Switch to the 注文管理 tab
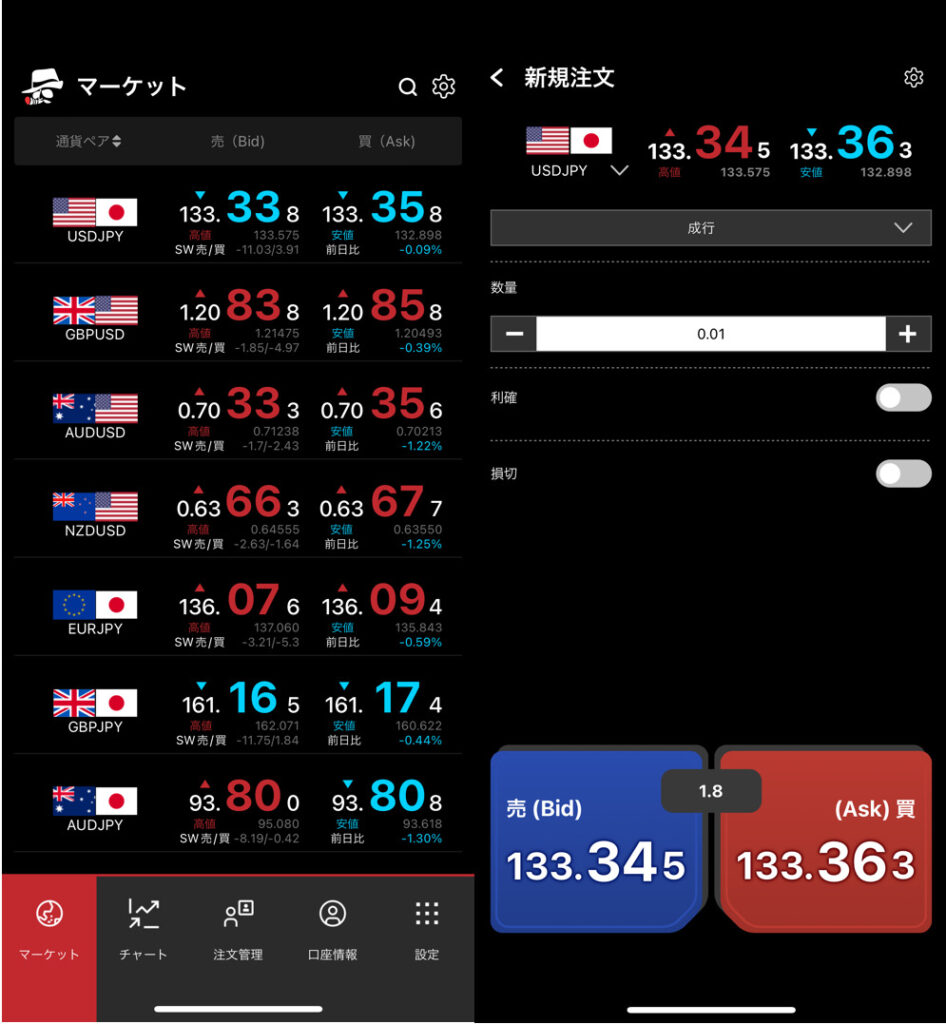This screenshot has height=1024, width=946. point(238,930)
